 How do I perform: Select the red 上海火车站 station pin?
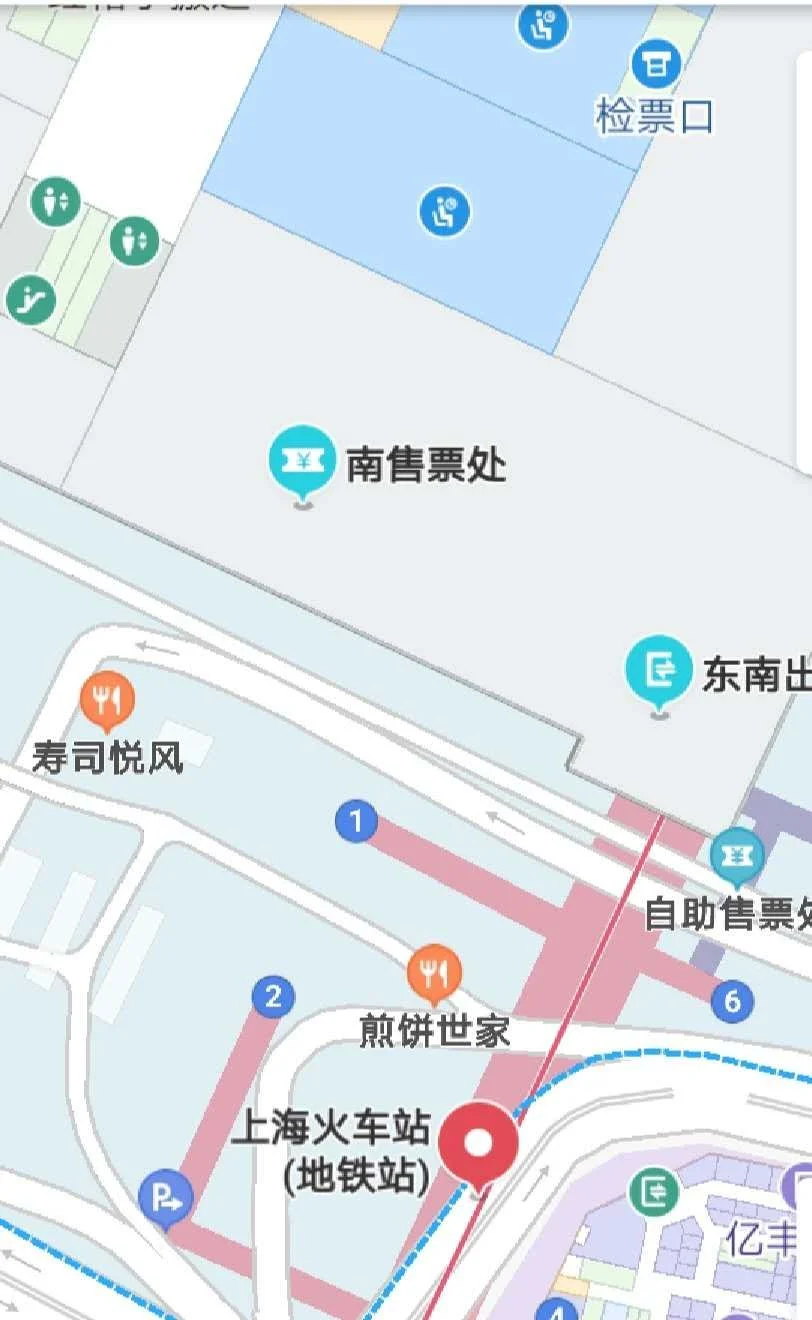[480, 1138]
